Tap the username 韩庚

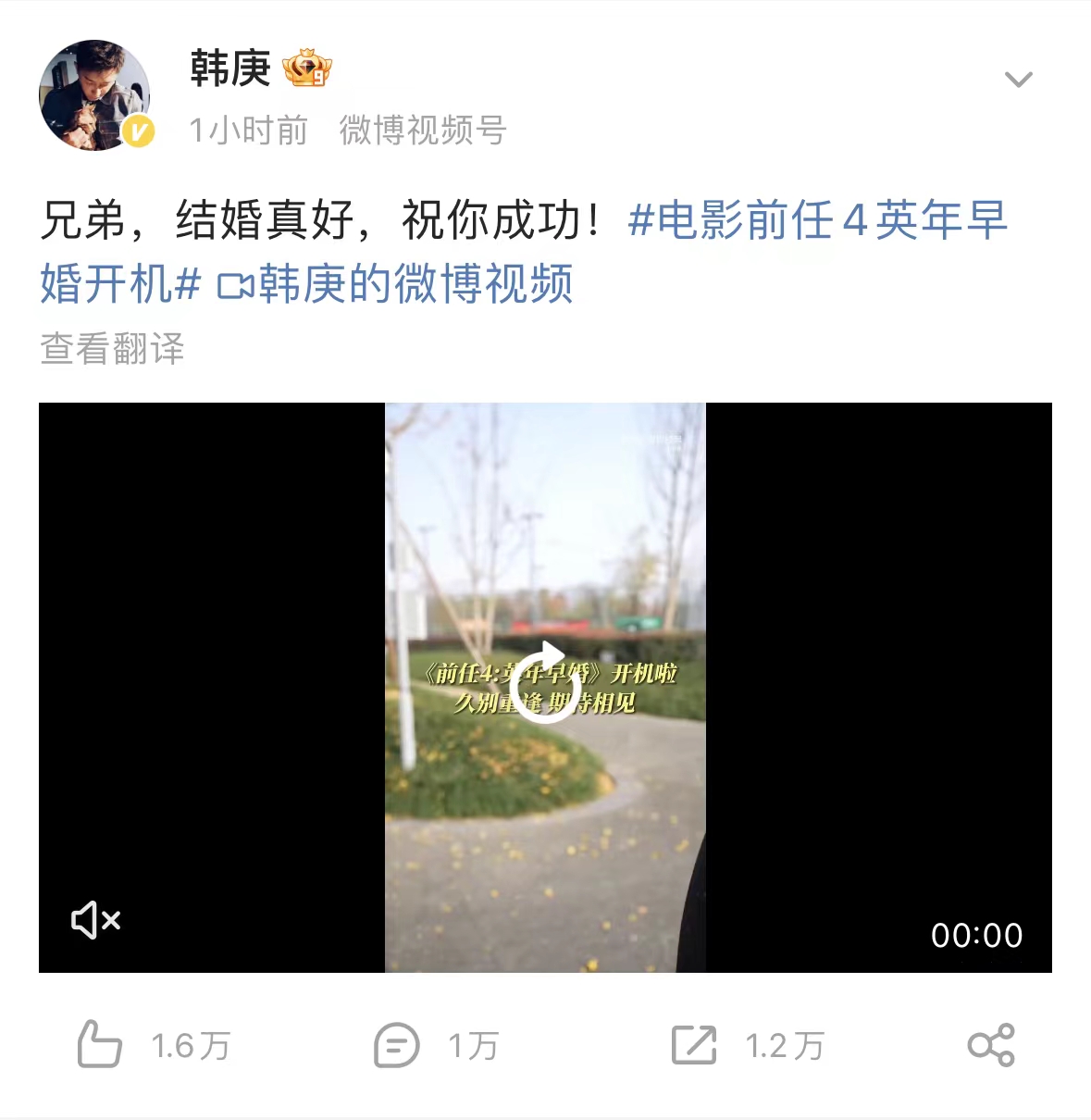pyautogui.click(x=230, y=69)
